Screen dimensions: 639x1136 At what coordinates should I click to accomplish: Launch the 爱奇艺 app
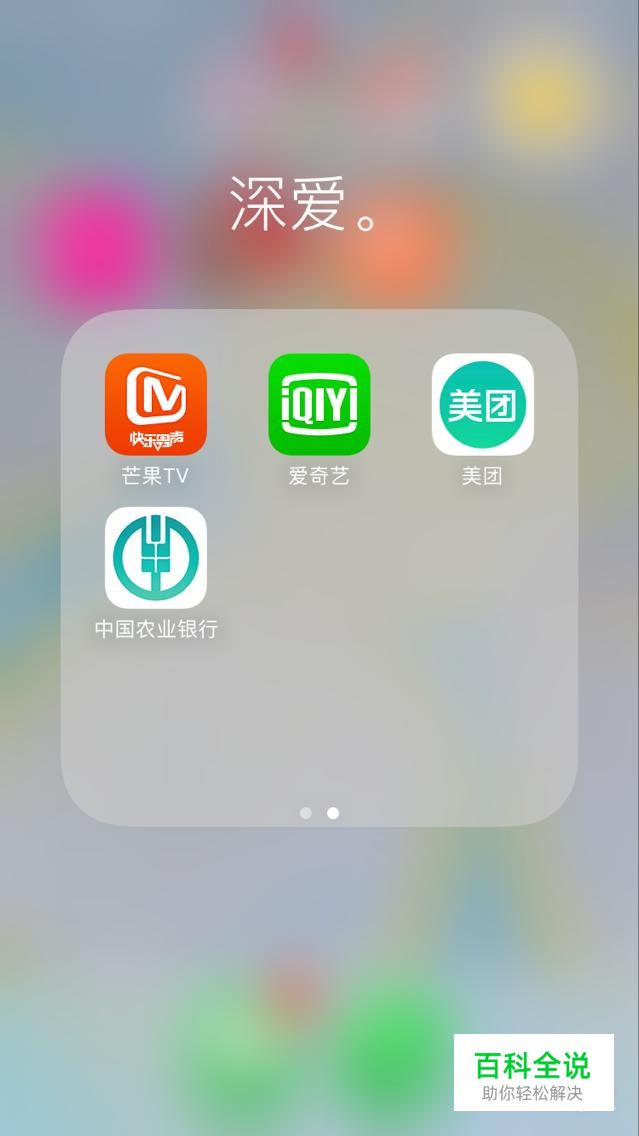(319, 404)
